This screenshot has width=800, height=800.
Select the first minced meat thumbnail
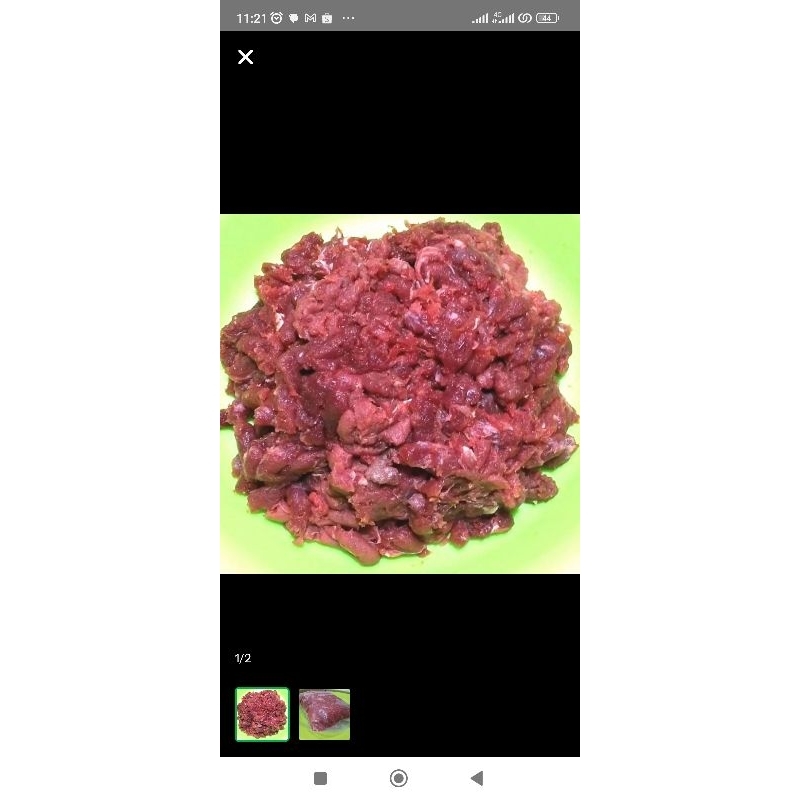(262, 714)
